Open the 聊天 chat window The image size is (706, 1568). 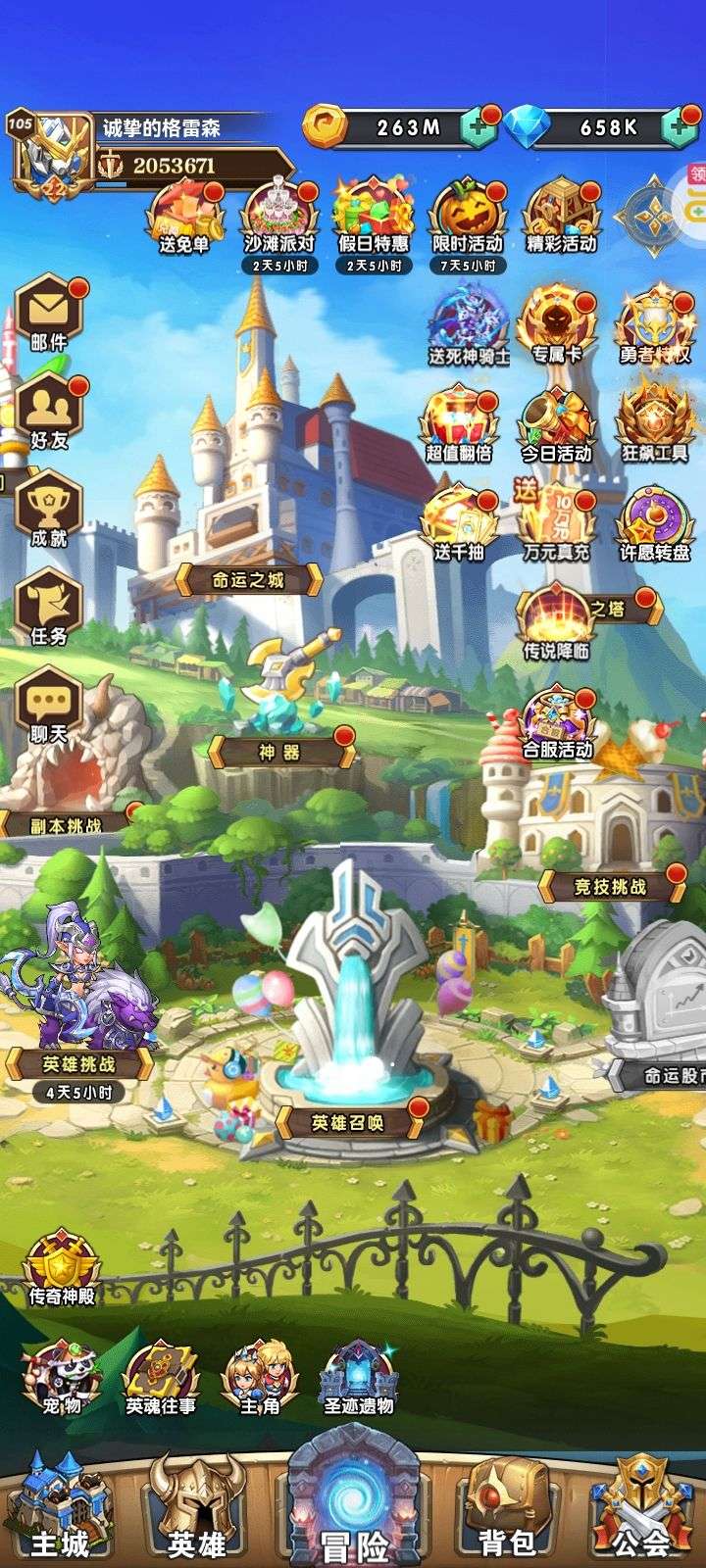click(49, 706)
